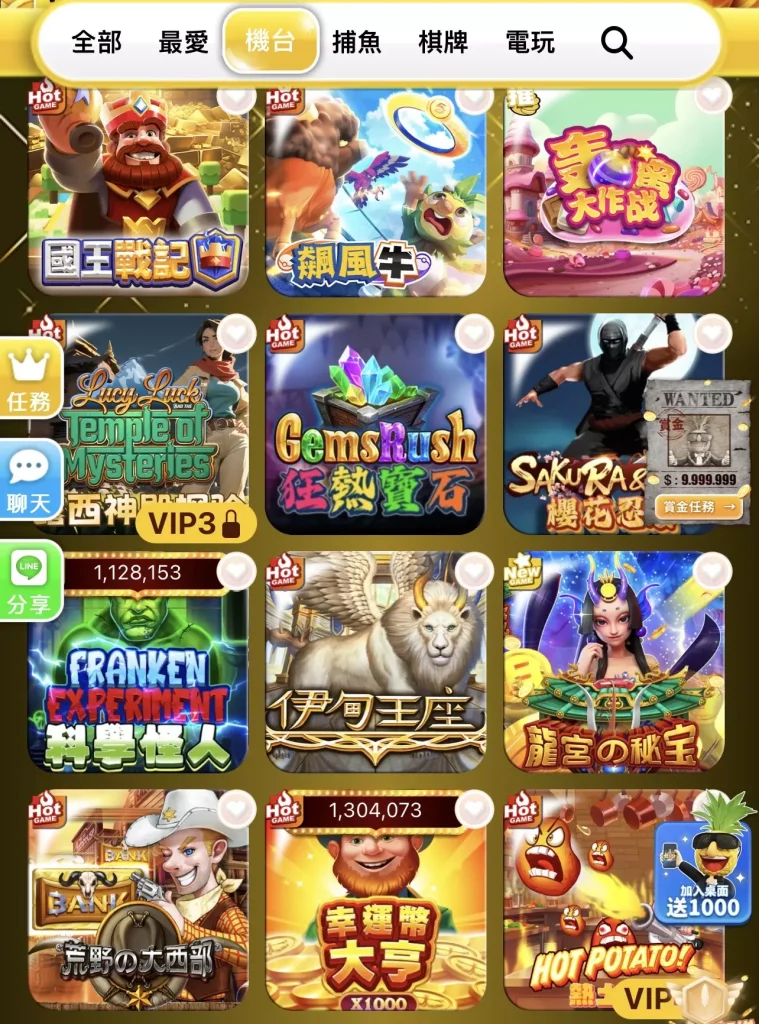Select the 捕魚 tab
759x1024 pixels.
pyautogui.click(x=357, y=42)
